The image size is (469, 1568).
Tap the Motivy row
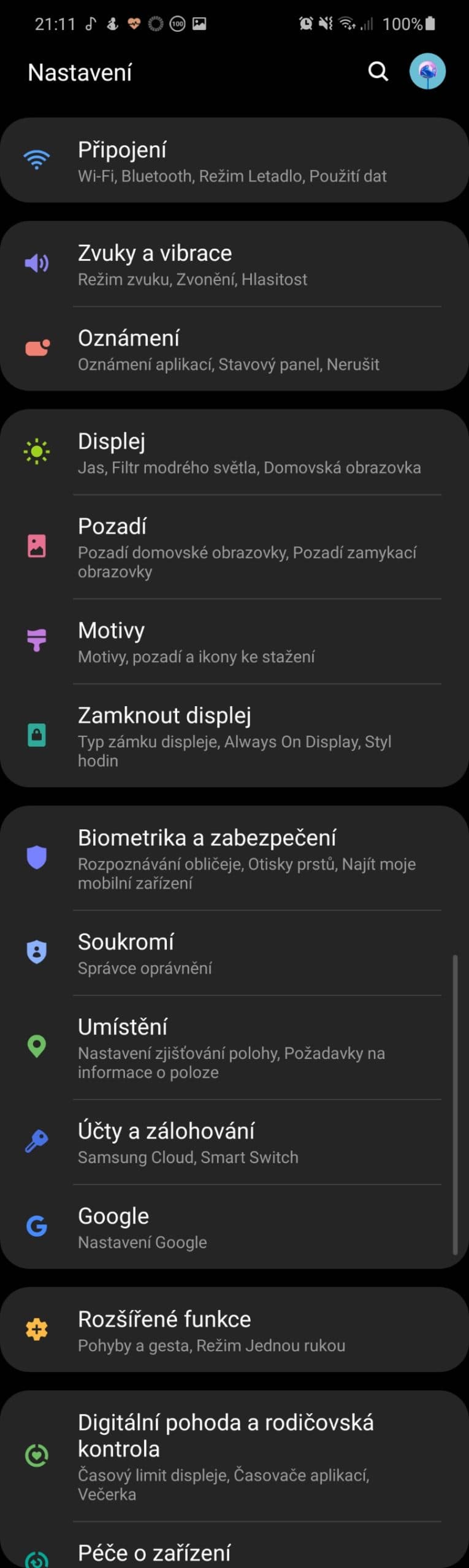pyautogui.click(x=233, y=642)
